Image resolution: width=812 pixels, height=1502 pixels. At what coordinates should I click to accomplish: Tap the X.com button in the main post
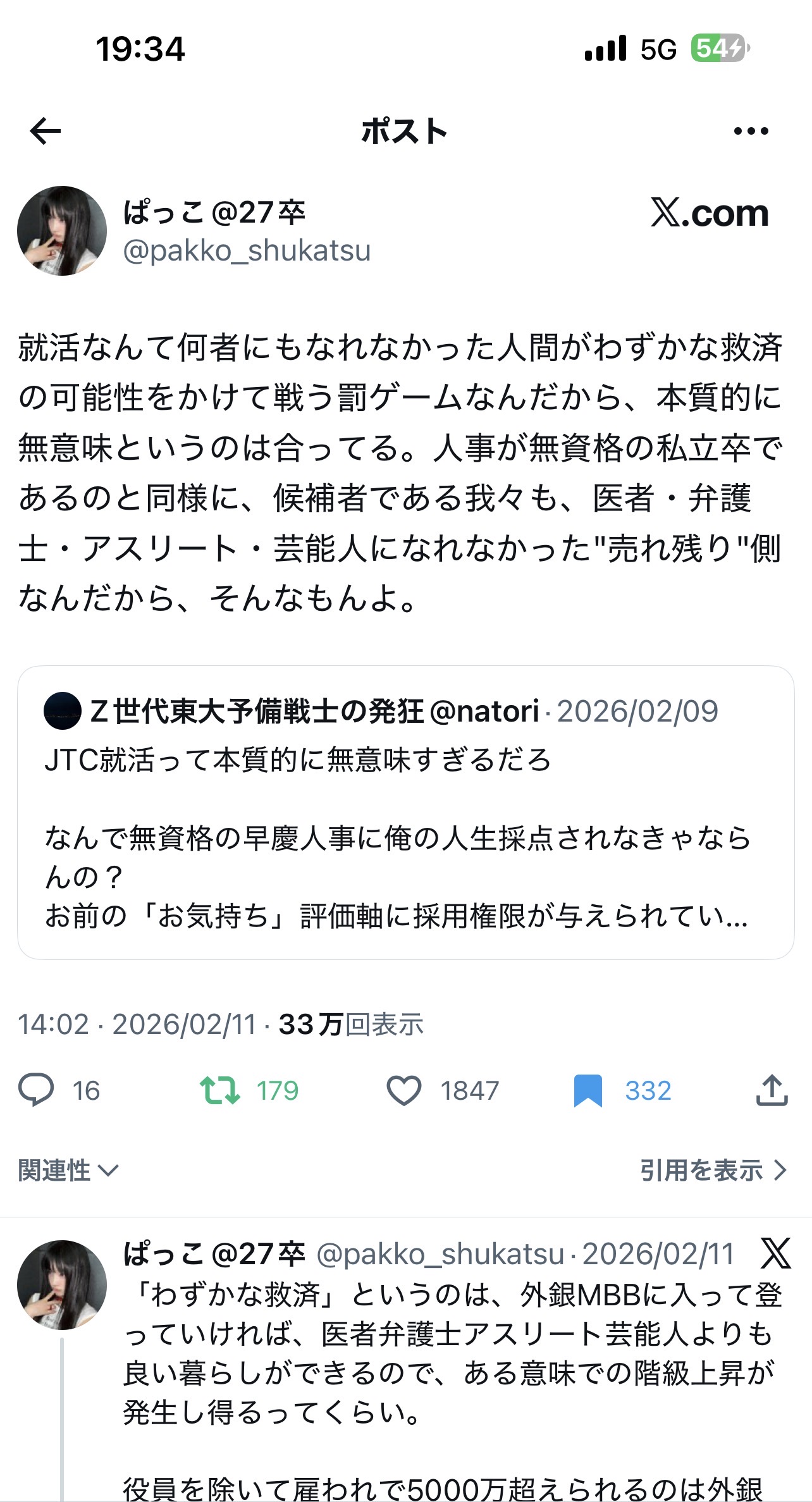pyautogui.click(x=710, y=213)
